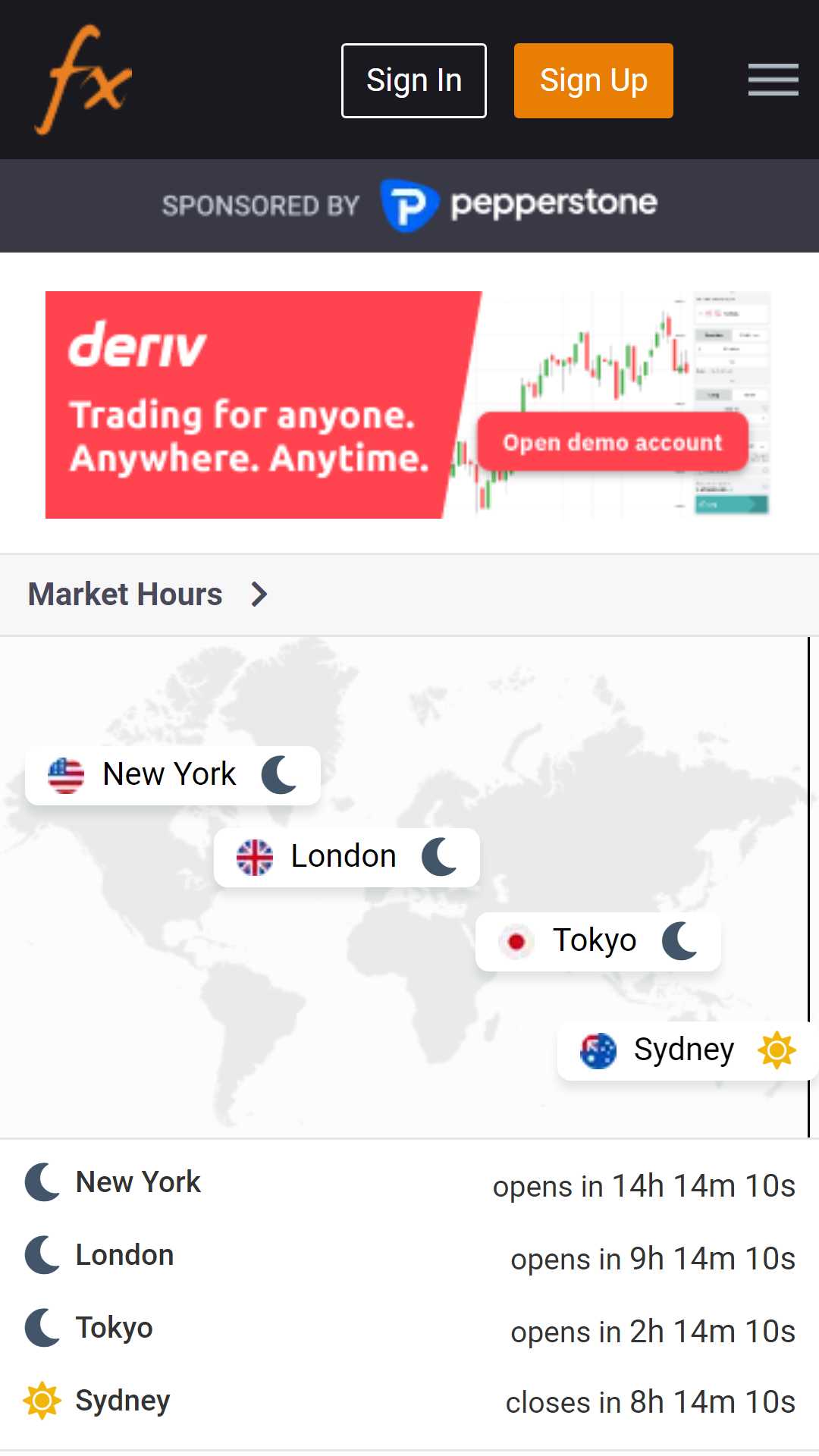Select the London chip on the map
Viewport: 819px width, 1456px height.
coord(347,857)
